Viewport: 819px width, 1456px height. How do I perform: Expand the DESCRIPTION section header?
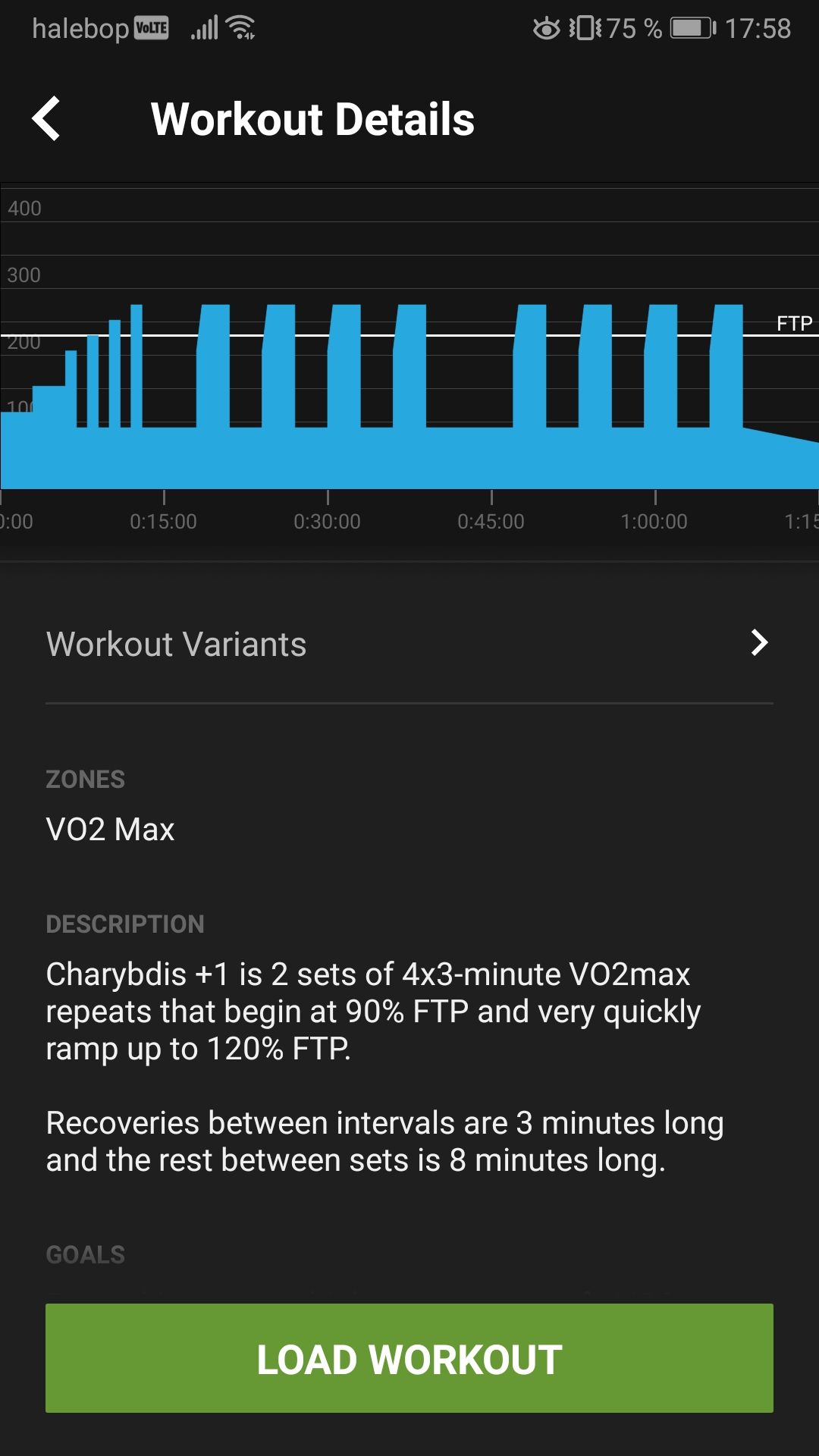[x=124, y=924]
